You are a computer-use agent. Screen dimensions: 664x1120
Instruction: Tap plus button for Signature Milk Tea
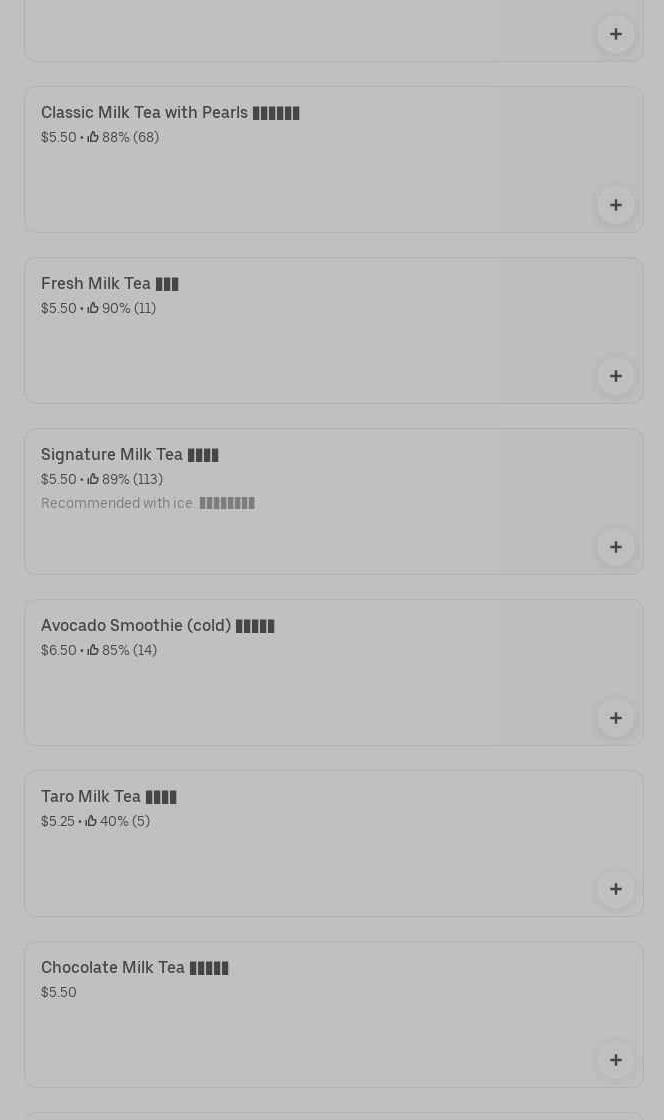[615, 547]
